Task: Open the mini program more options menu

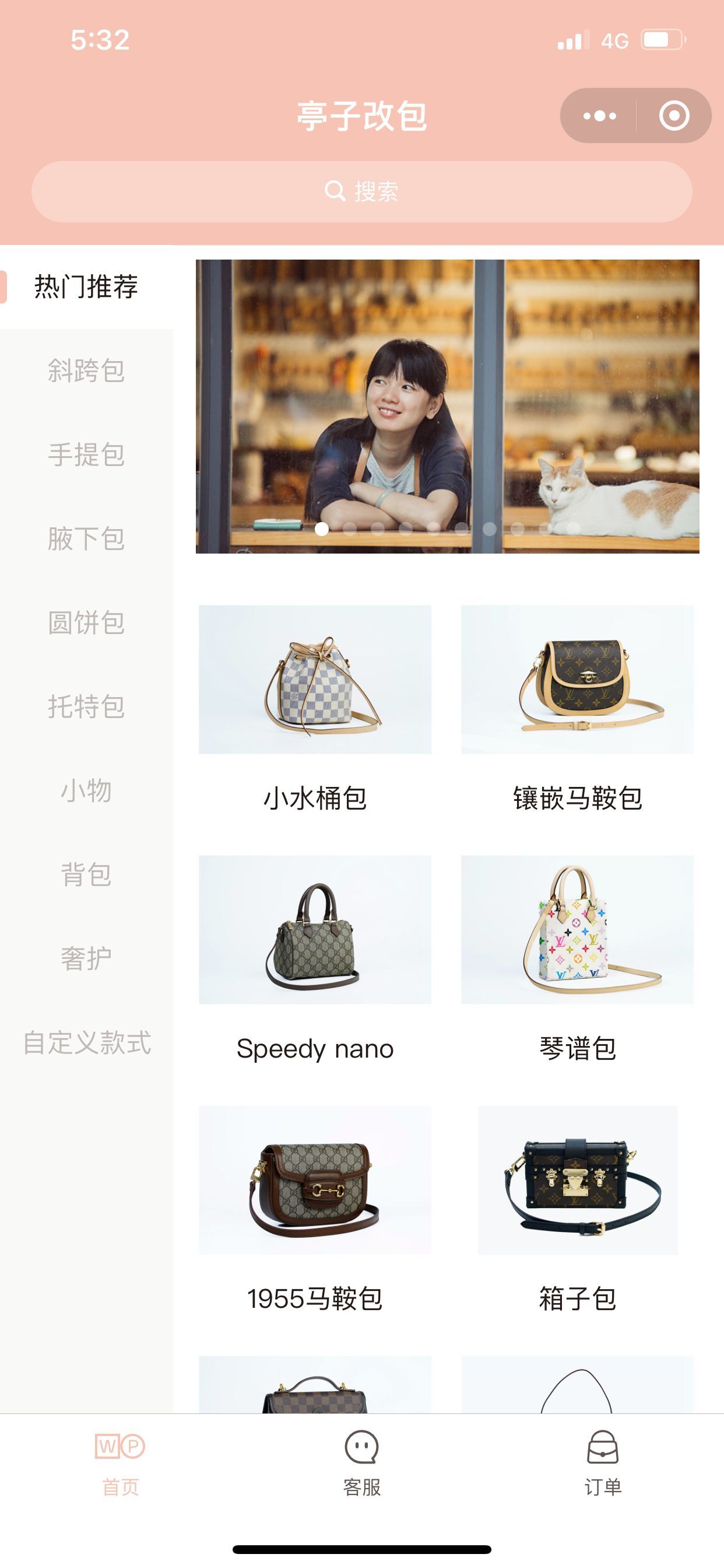Action: [599, 116]
